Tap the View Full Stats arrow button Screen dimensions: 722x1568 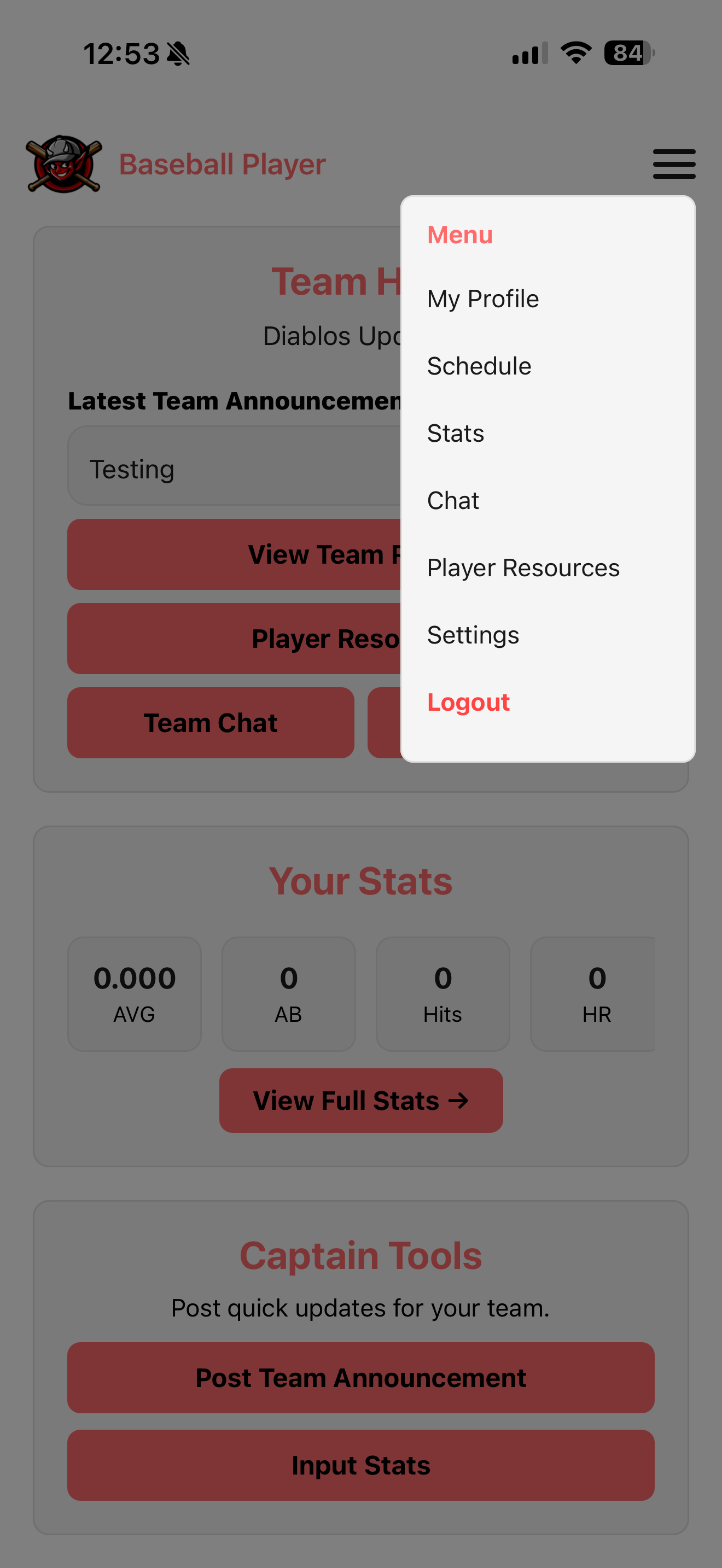point(361,1100)
